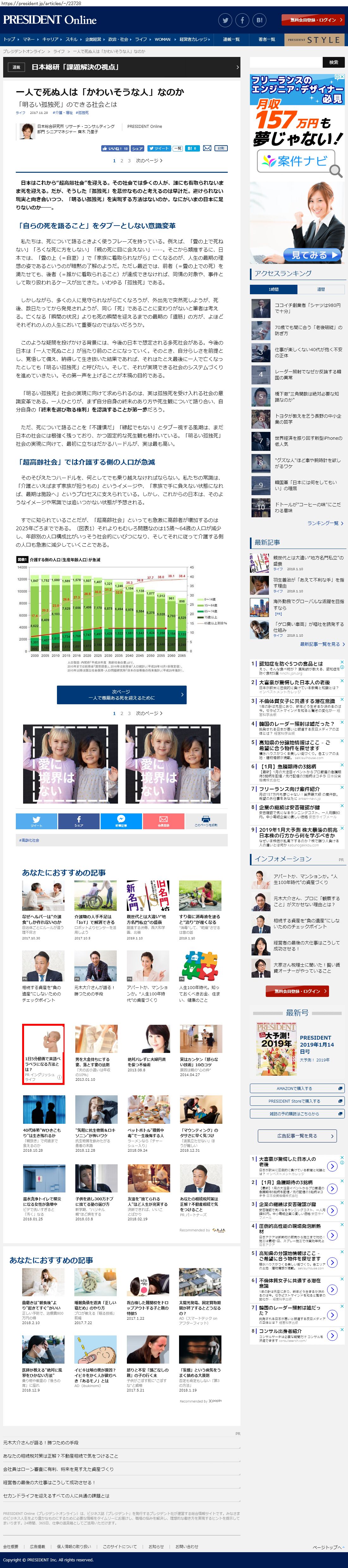Jump to page top via ページトップへ
The height and width of the screenshot is (1568, 348).
tap(327, 1547)
